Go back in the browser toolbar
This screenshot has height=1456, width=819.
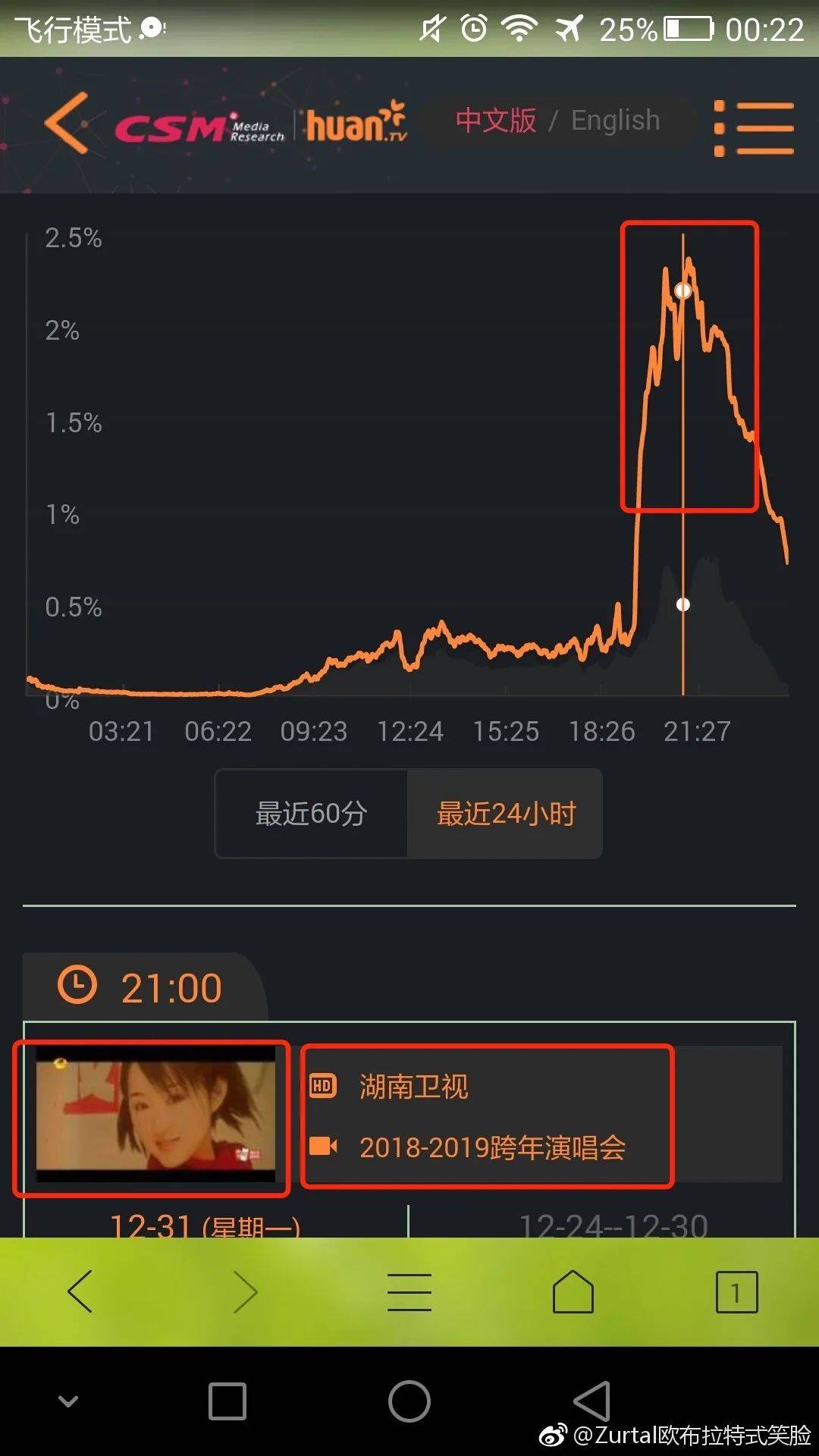point(80,1291)
